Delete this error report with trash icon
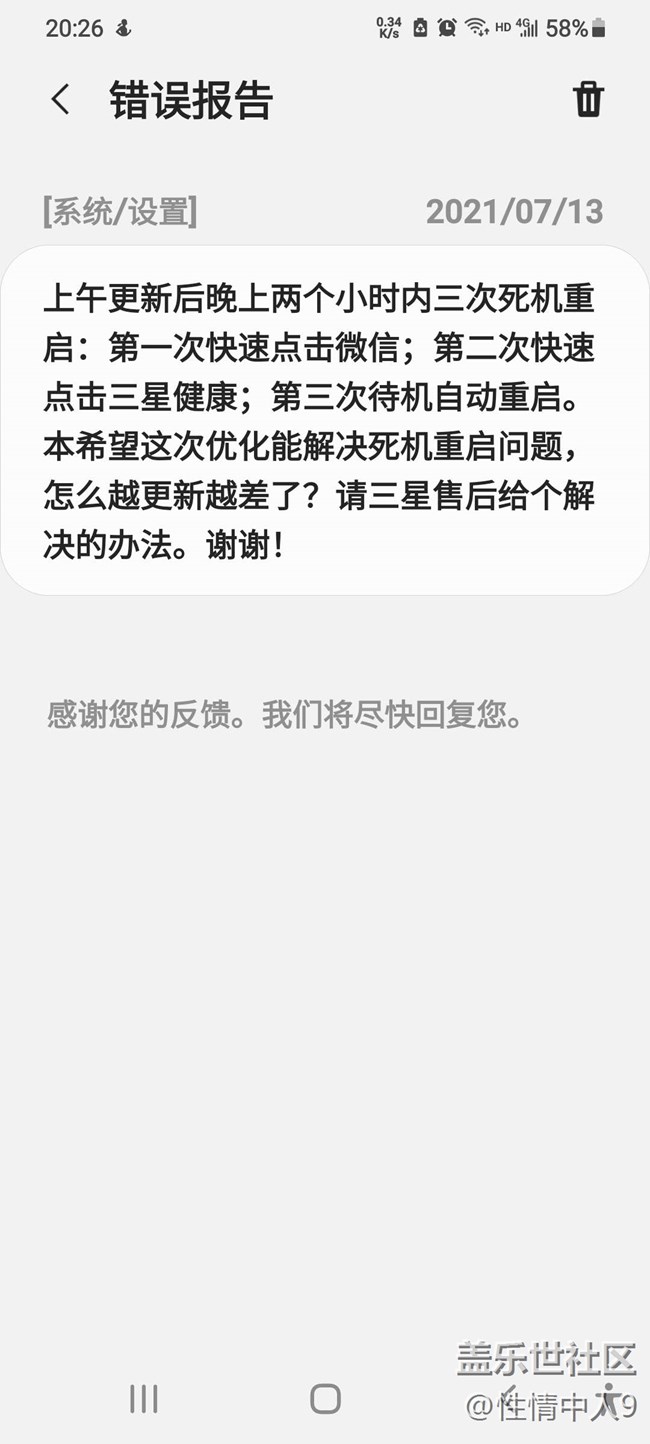Screen dimensions: 650x1444 click(x=588, y=100)
